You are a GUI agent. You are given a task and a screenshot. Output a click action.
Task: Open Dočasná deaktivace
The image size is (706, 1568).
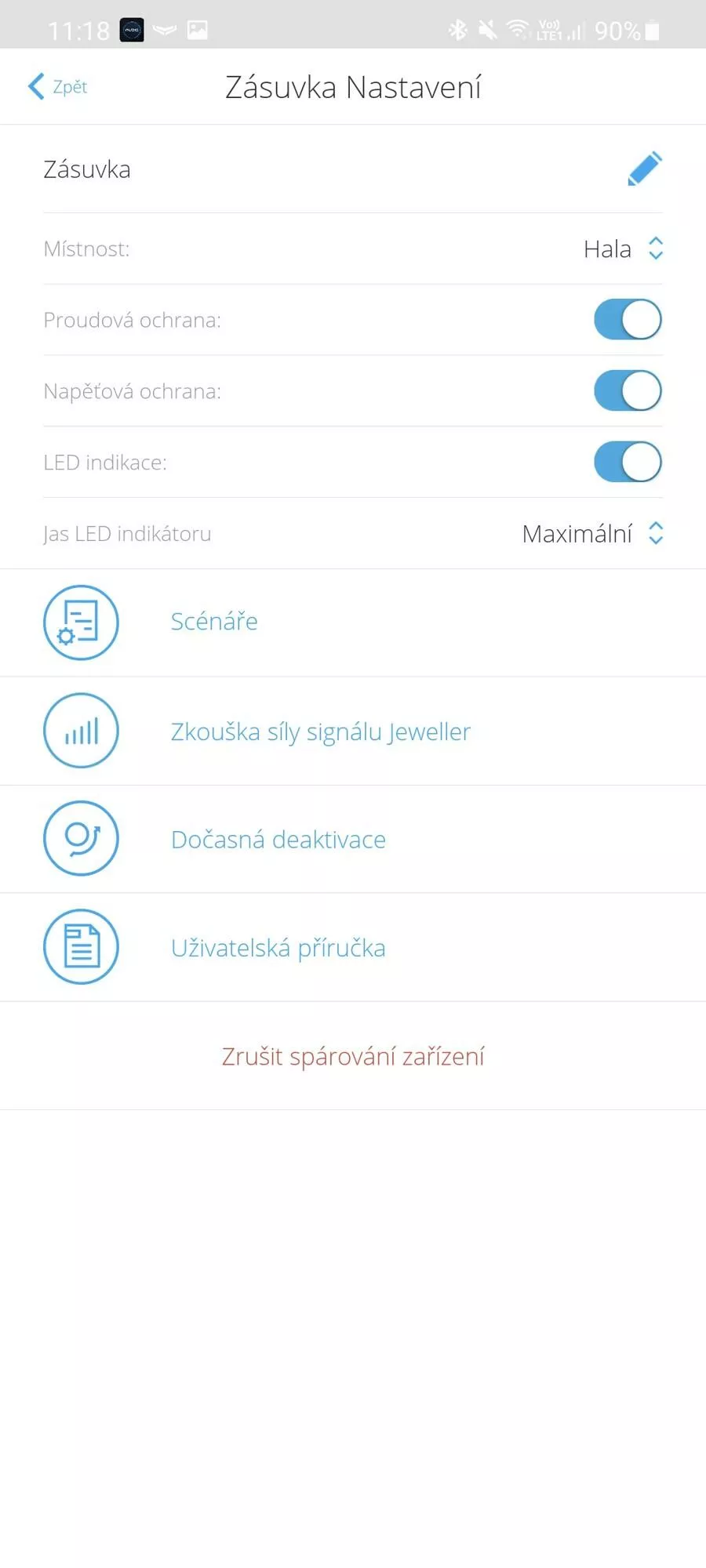pyautogui.click(x=353, y=839)
